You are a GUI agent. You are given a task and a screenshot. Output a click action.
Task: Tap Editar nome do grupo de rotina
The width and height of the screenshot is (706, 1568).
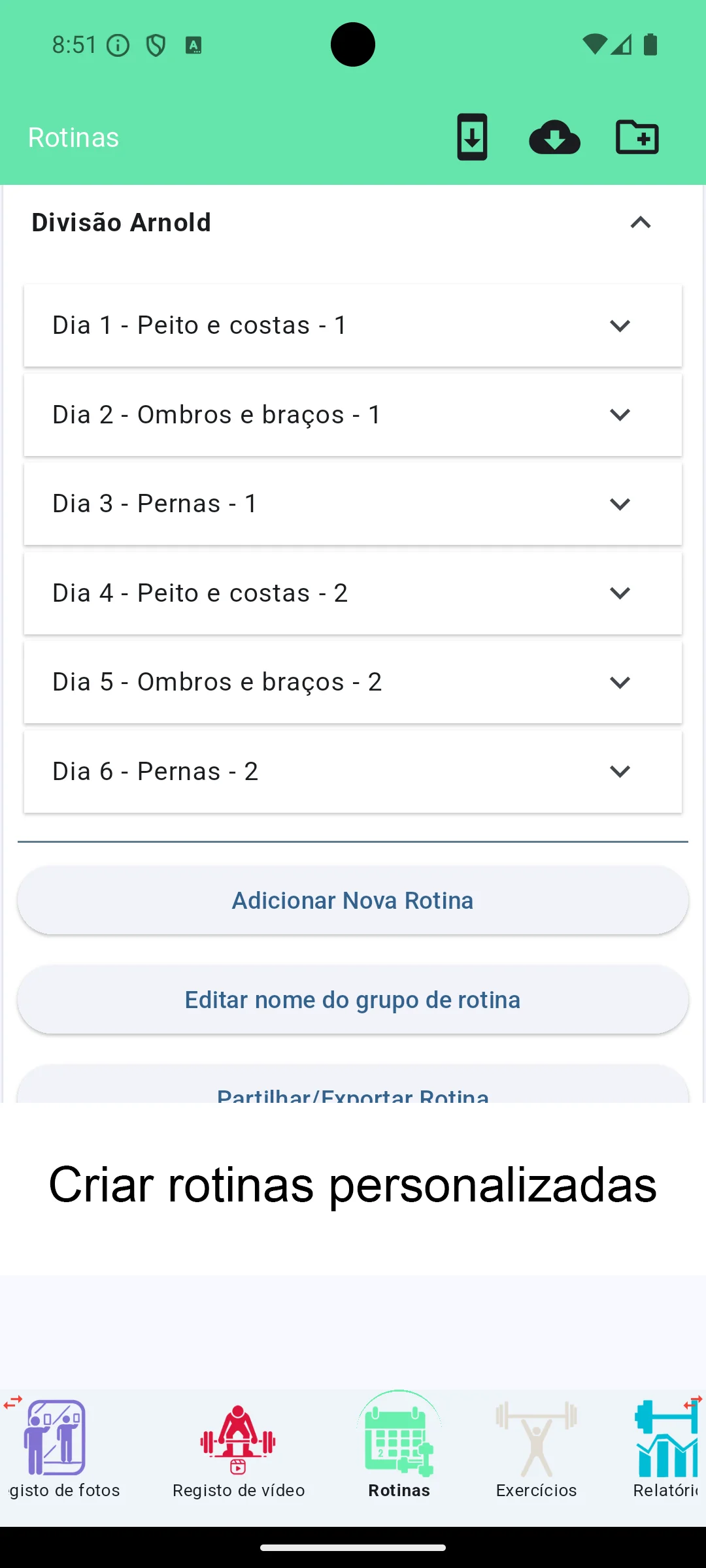point(352,999)
